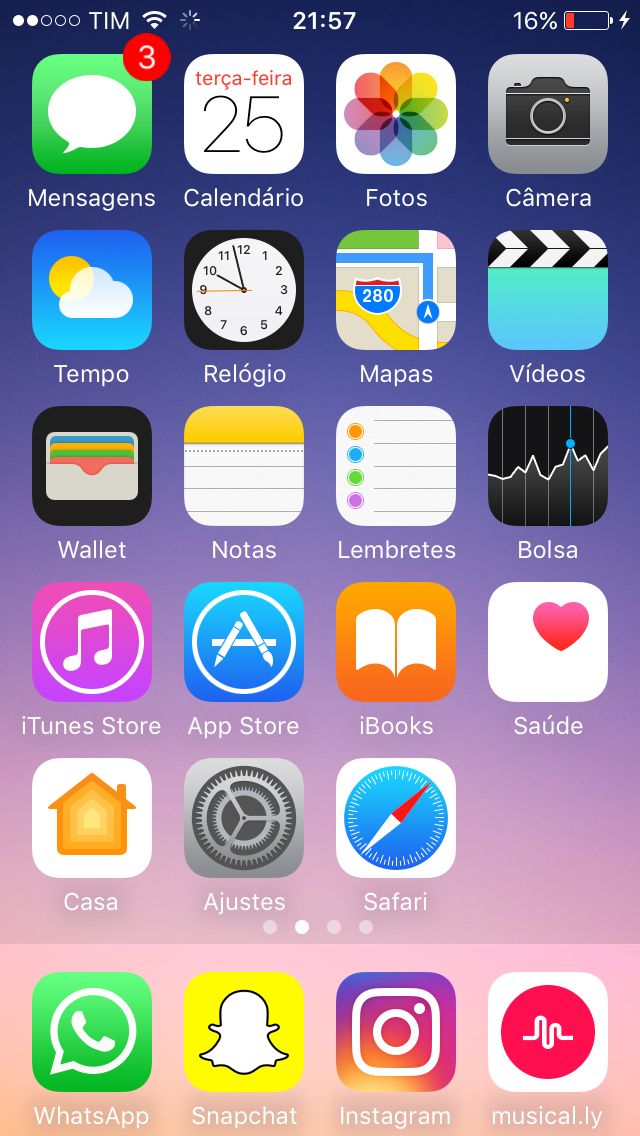Check the weather in Tempo

point(92,290)
